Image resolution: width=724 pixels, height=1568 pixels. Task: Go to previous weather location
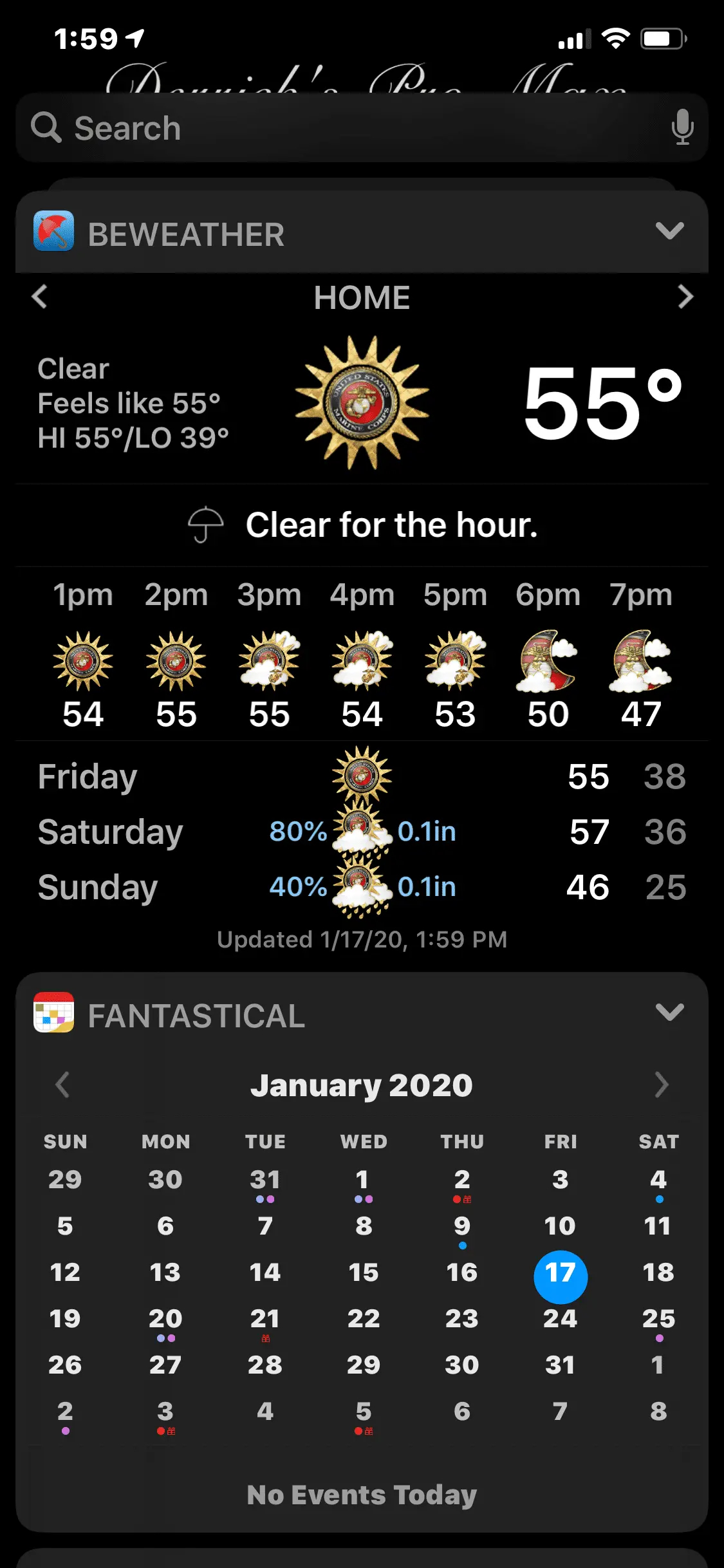(x=40, y=297)
